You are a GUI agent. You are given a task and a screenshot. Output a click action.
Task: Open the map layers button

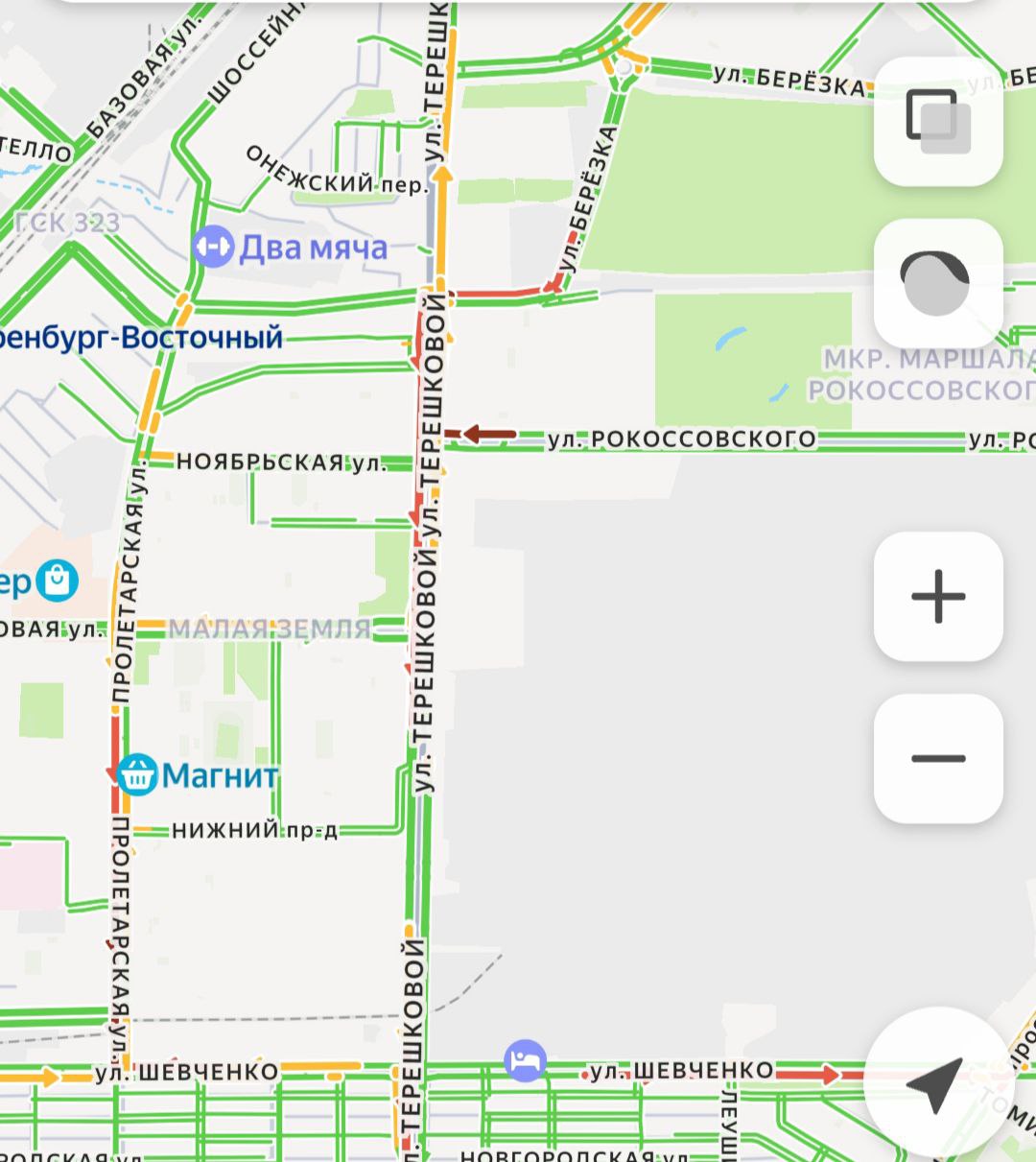tap(937, 121)
